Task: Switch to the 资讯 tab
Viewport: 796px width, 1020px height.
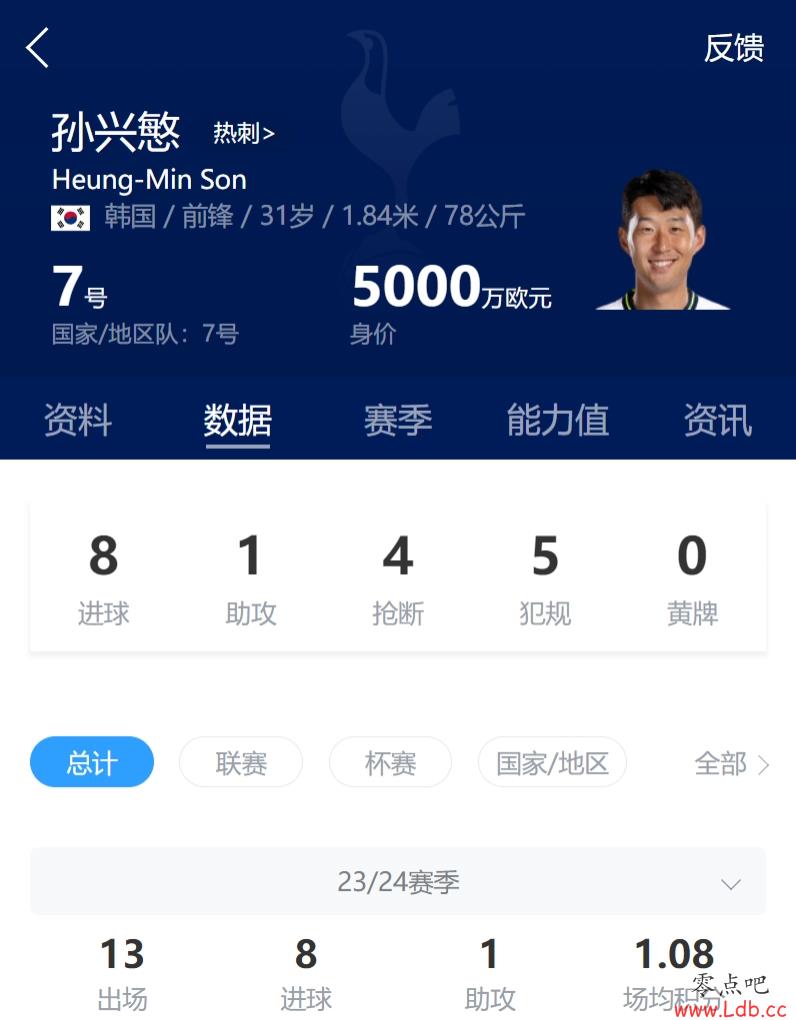Action: pyautogui.click(x=717, y=420)
